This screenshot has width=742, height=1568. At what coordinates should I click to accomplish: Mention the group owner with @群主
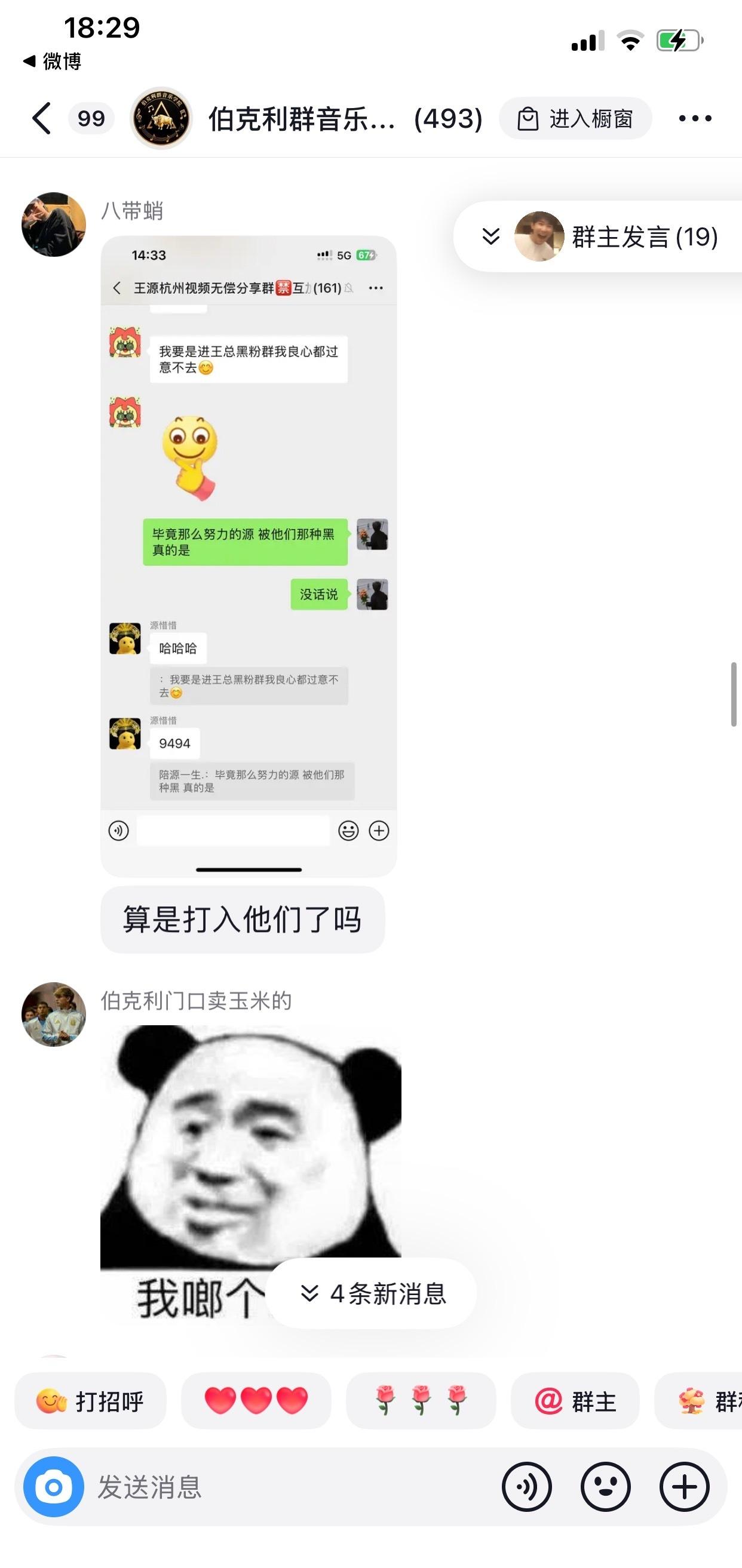[575, 1401]
